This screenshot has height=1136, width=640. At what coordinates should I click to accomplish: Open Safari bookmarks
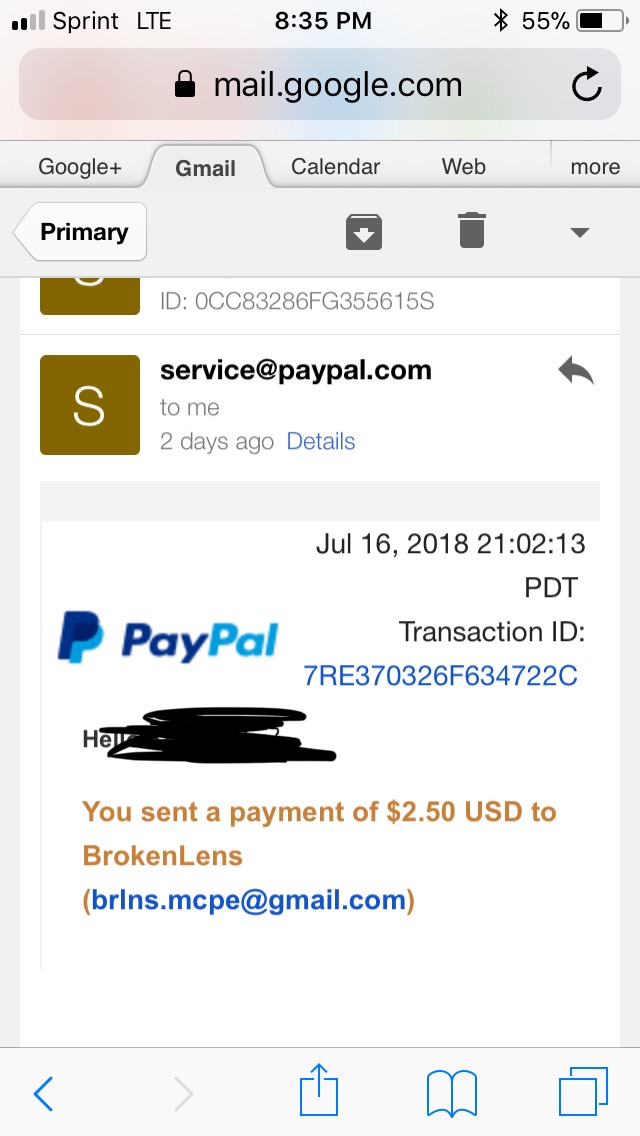[x=452, y=1093]
